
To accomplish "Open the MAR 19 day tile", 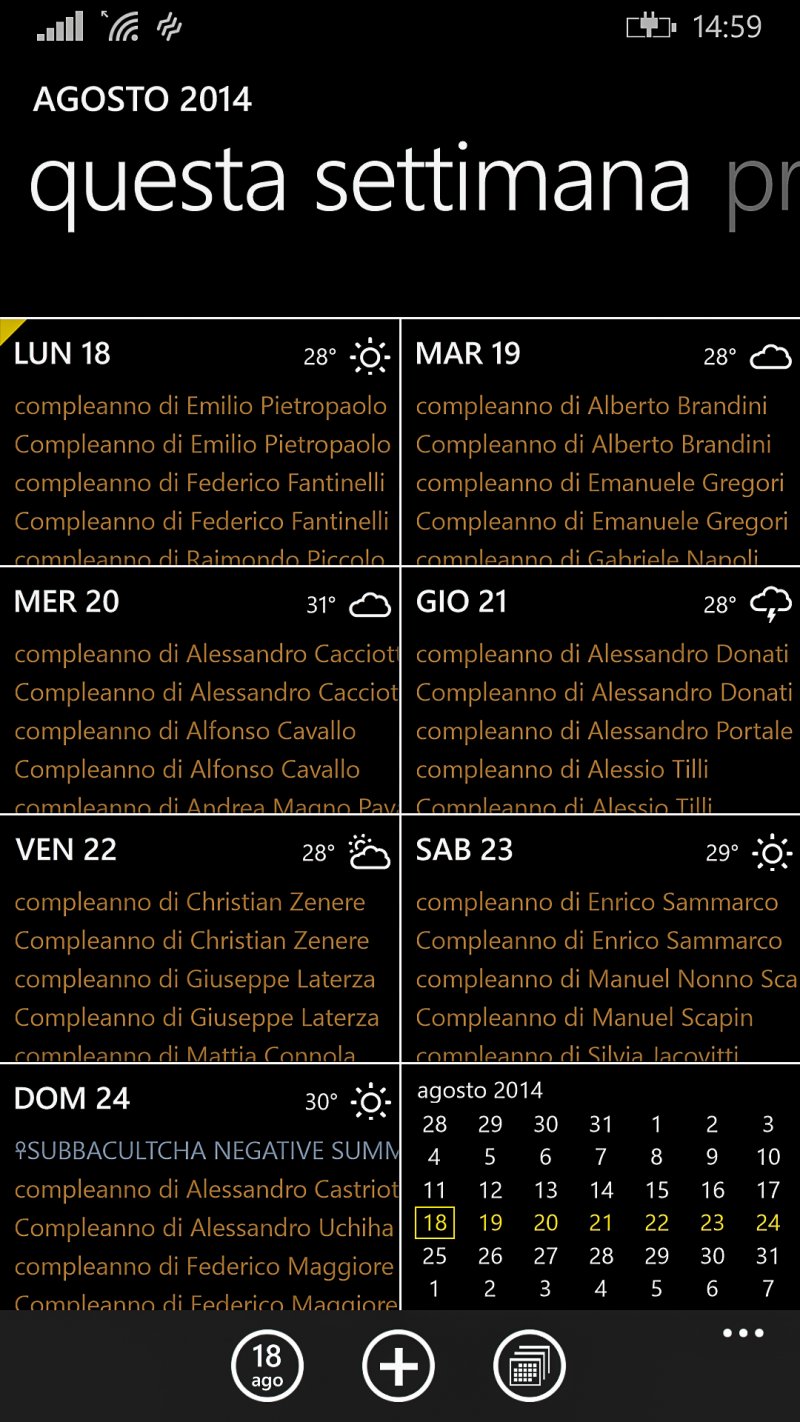I will coord(600,443).
